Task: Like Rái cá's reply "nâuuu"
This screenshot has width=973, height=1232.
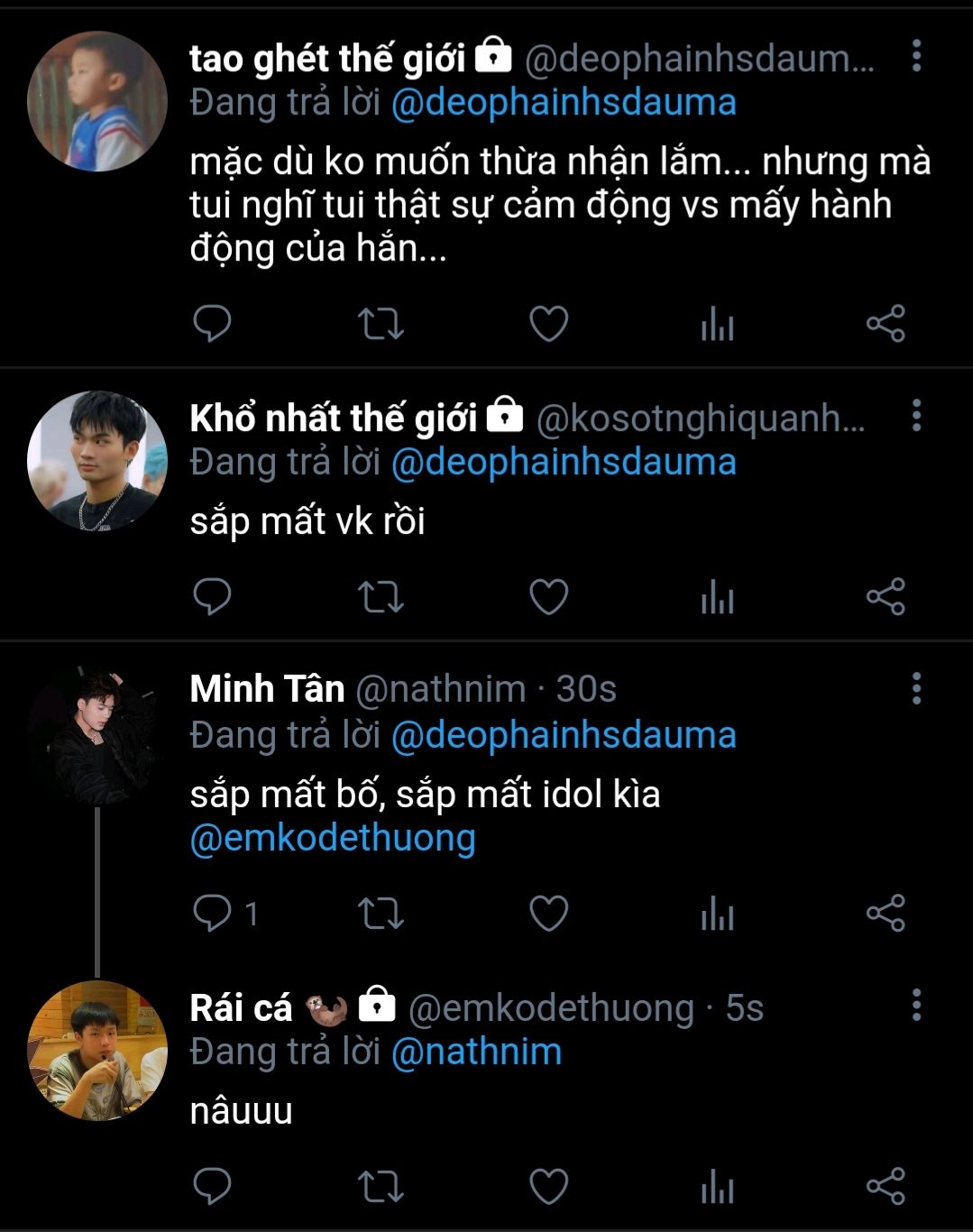Action: (x=548, y=1187)
